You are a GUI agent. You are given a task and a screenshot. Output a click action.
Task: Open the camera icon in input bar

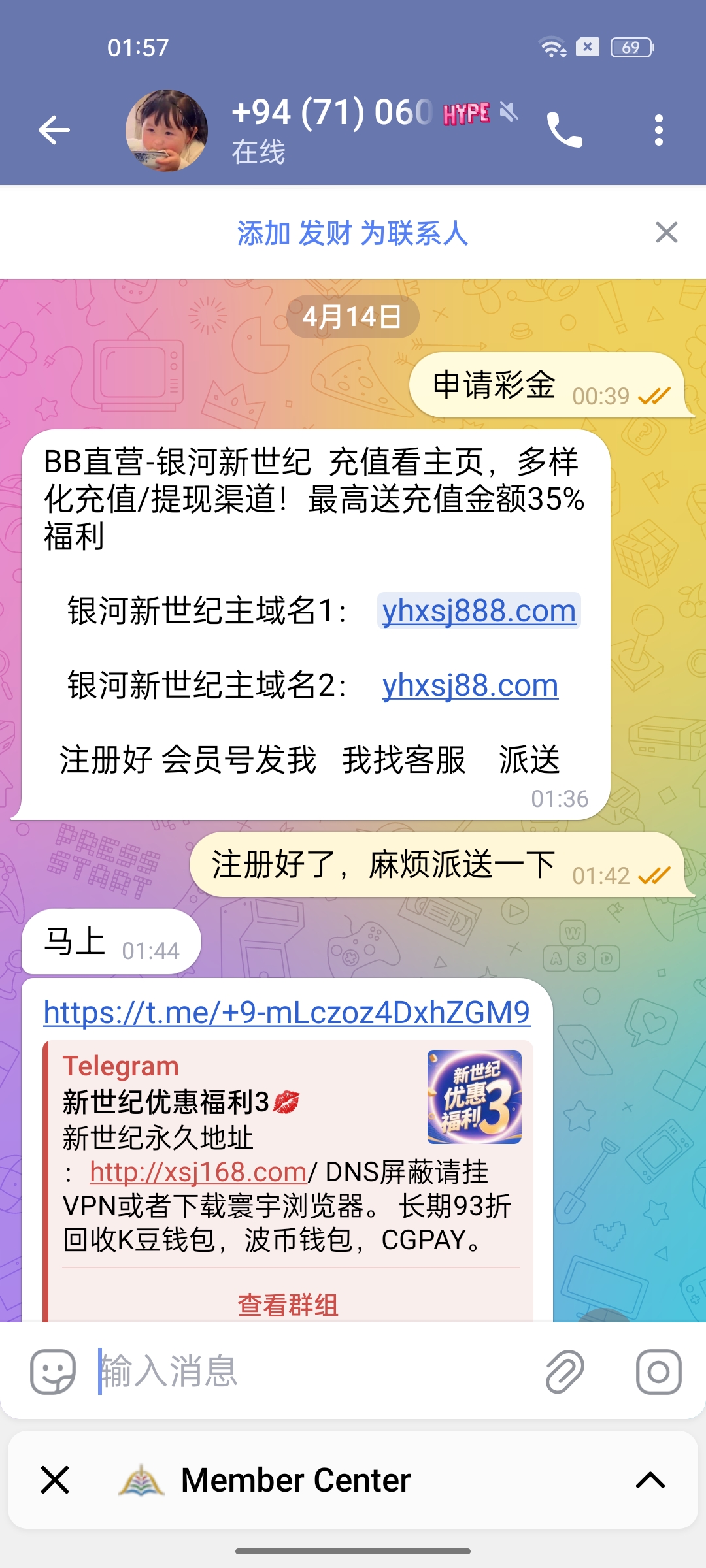click(658, 1371)
